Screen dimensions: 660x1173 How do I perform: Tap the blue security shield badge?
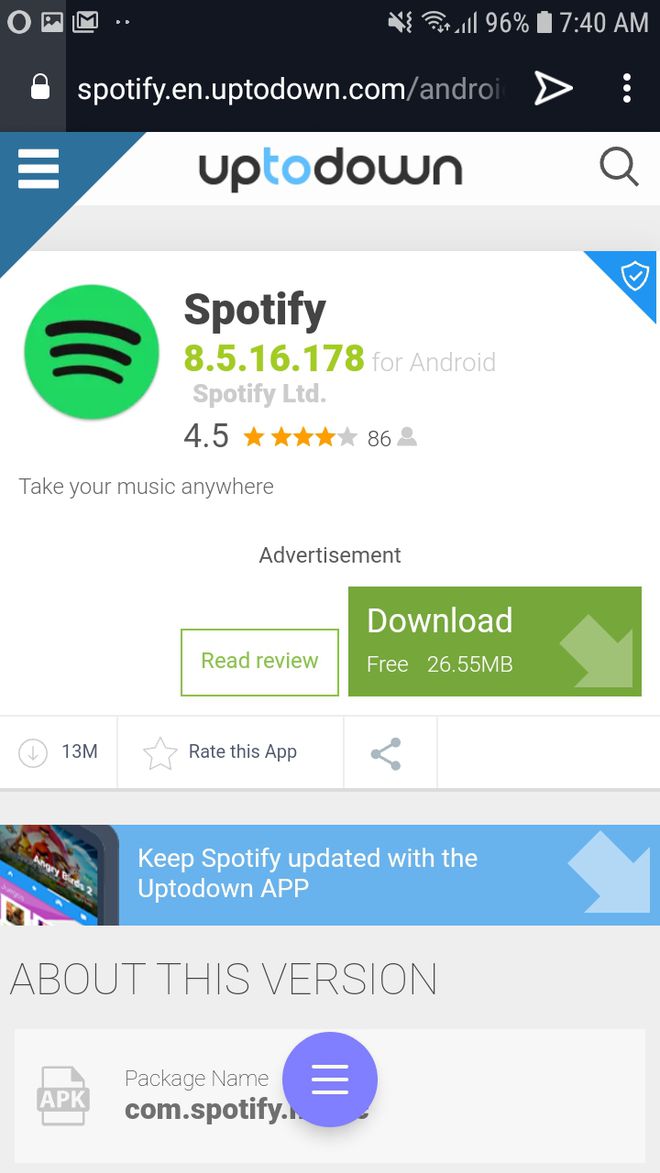point(634,277)
